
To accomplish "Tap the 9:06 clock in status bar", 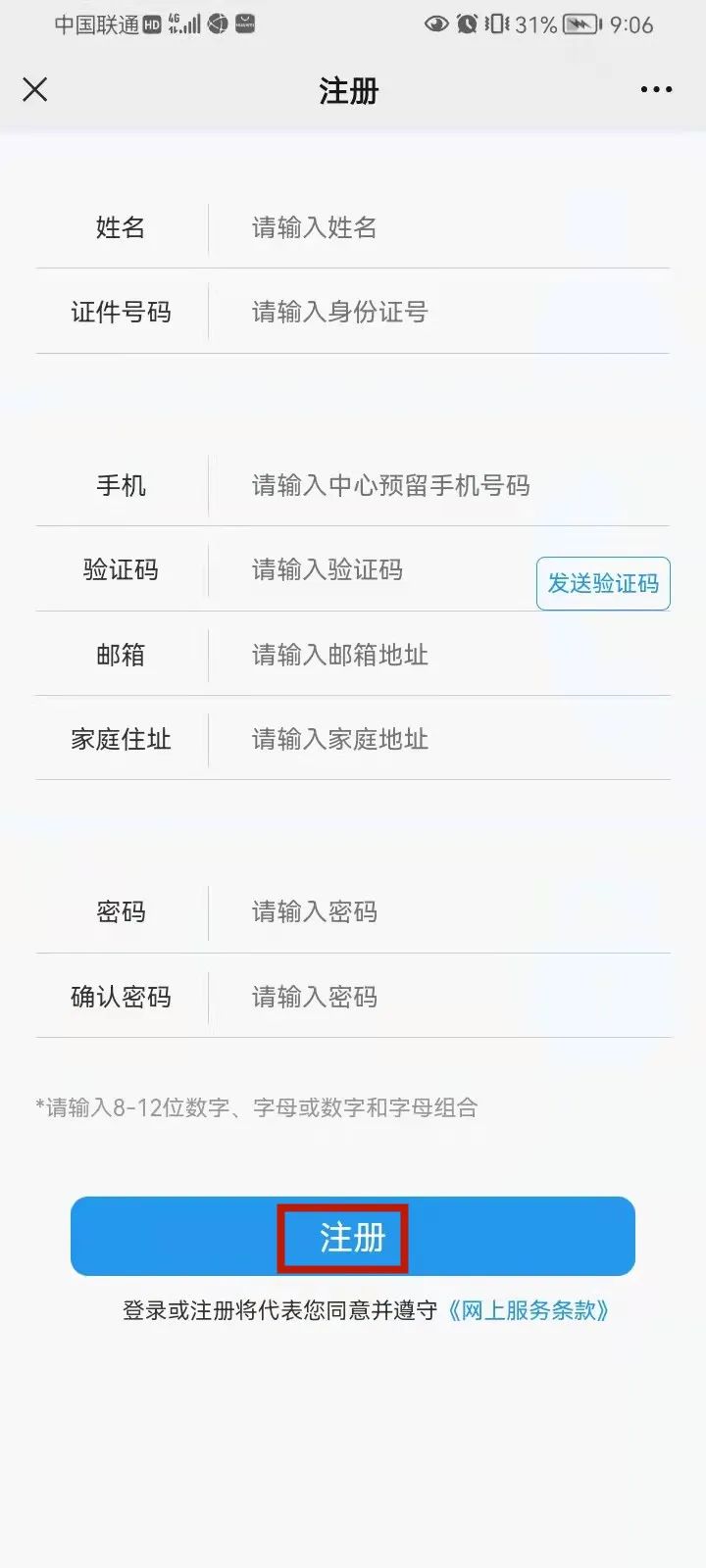I will 631,24.
